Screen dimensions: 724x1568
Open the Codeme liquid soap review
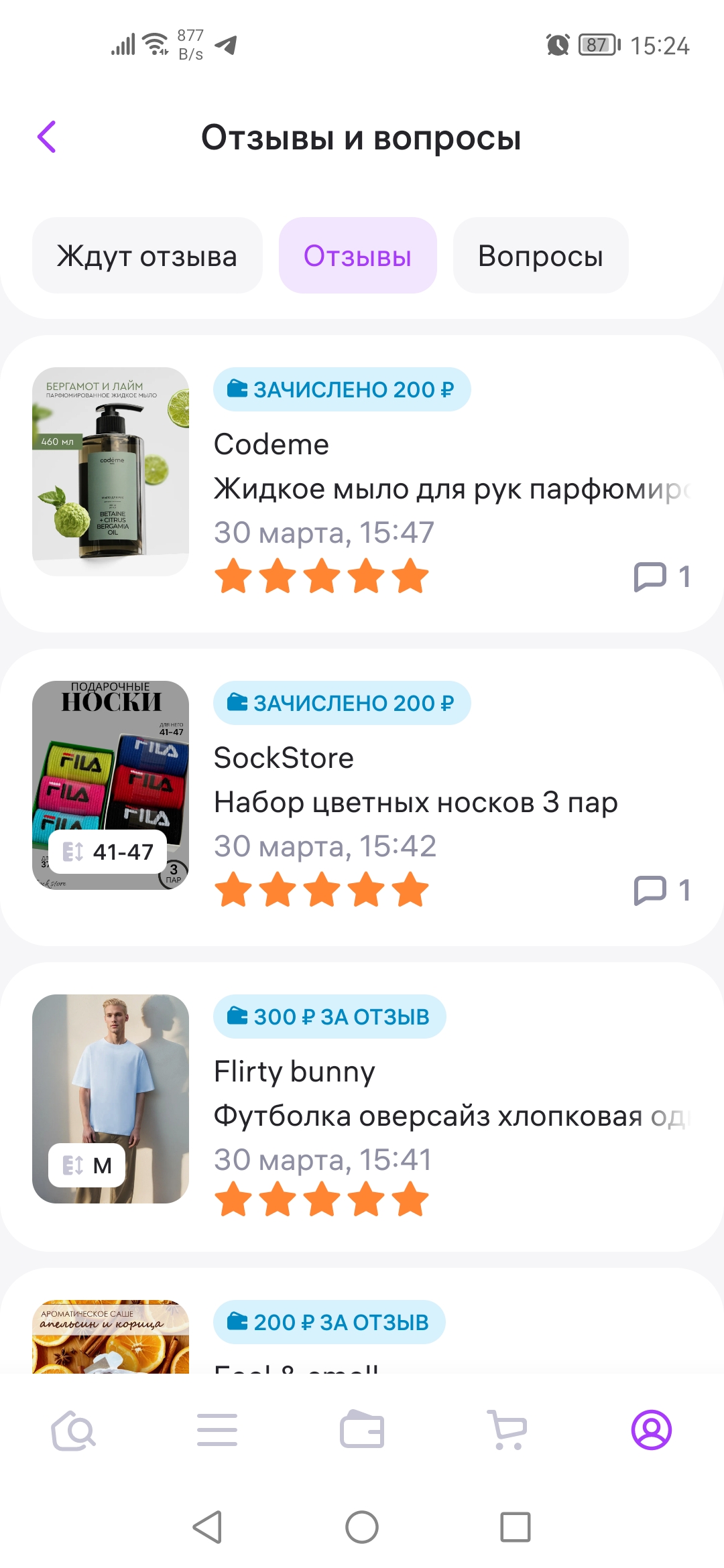(362, 483)
